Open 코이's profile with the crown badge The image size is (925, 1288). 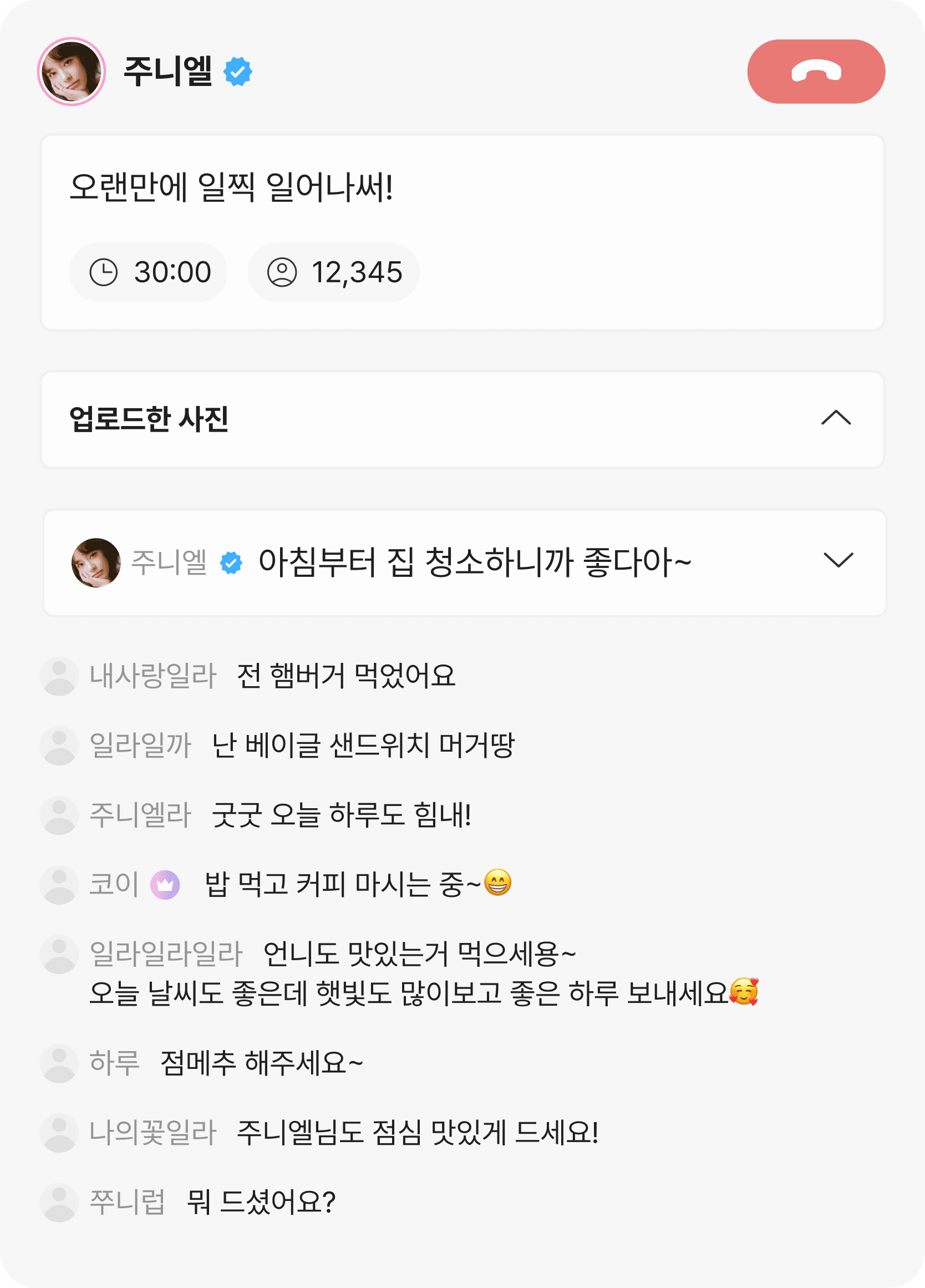[59, 884]
